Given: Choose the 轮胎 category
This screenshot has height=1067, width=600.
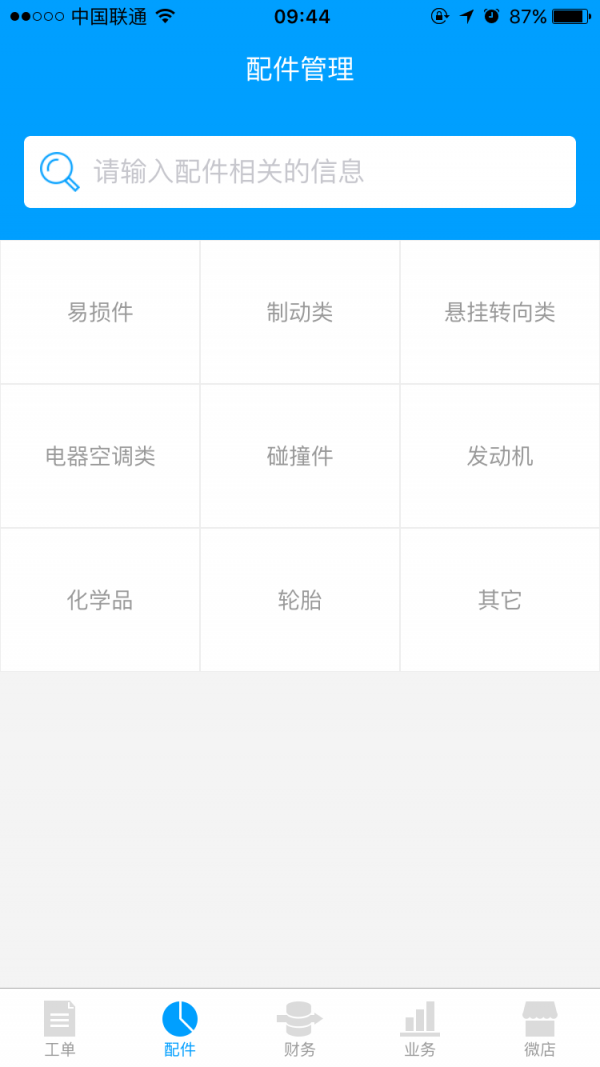Looking at the screenshot, I should pyautogui.click(x=300, y=600).
